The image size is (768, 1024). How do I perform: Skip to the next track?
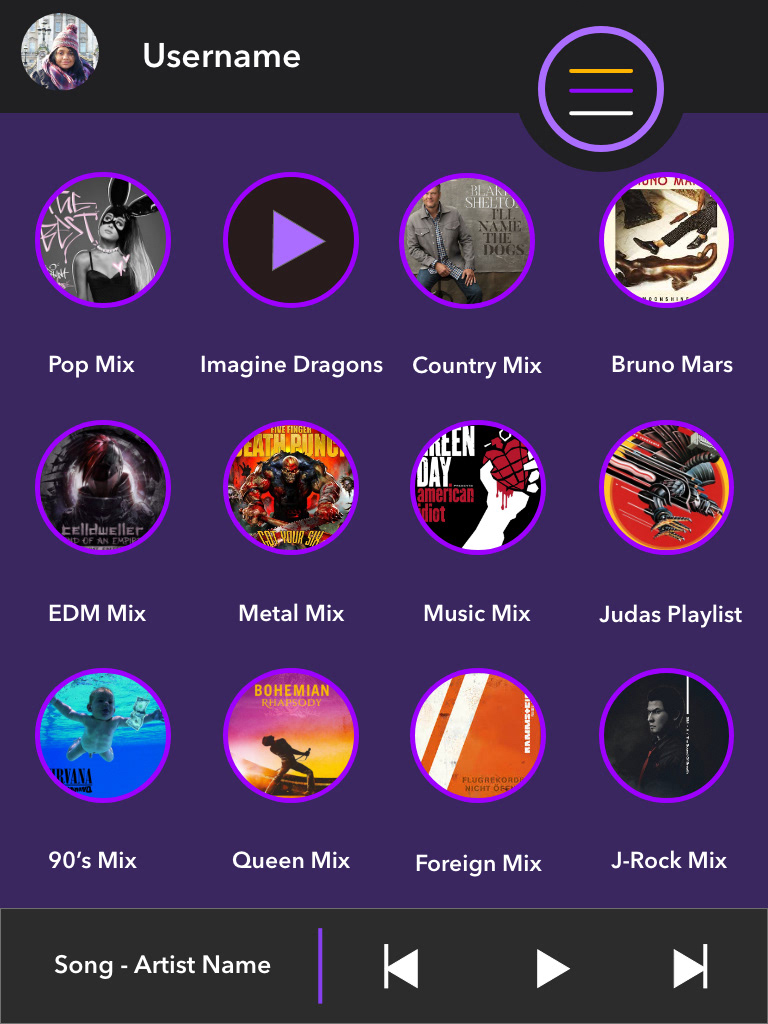coord(690,967)
